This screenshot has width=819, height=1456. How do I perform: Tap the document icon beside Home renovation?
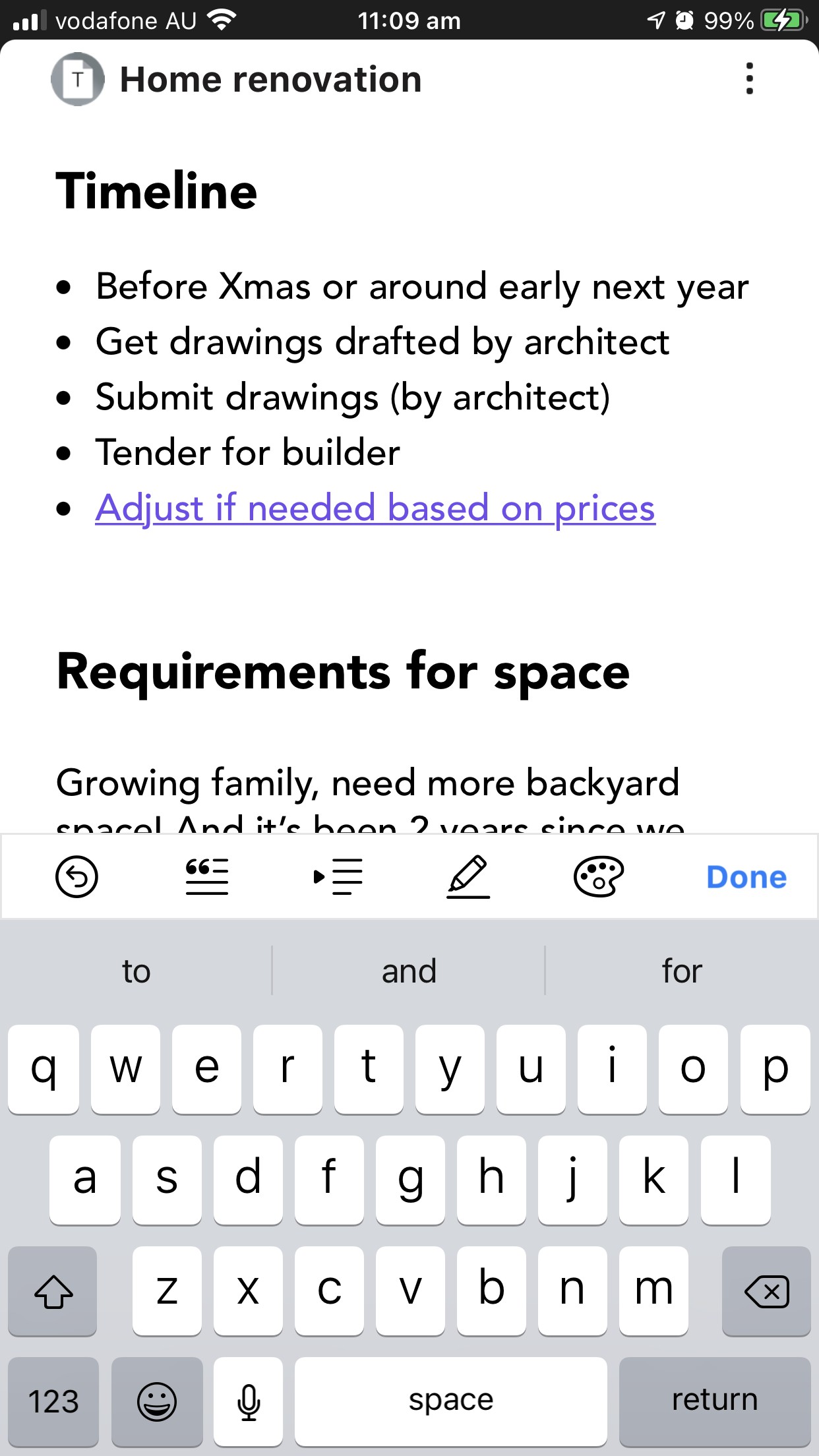(x=78, y=79)
